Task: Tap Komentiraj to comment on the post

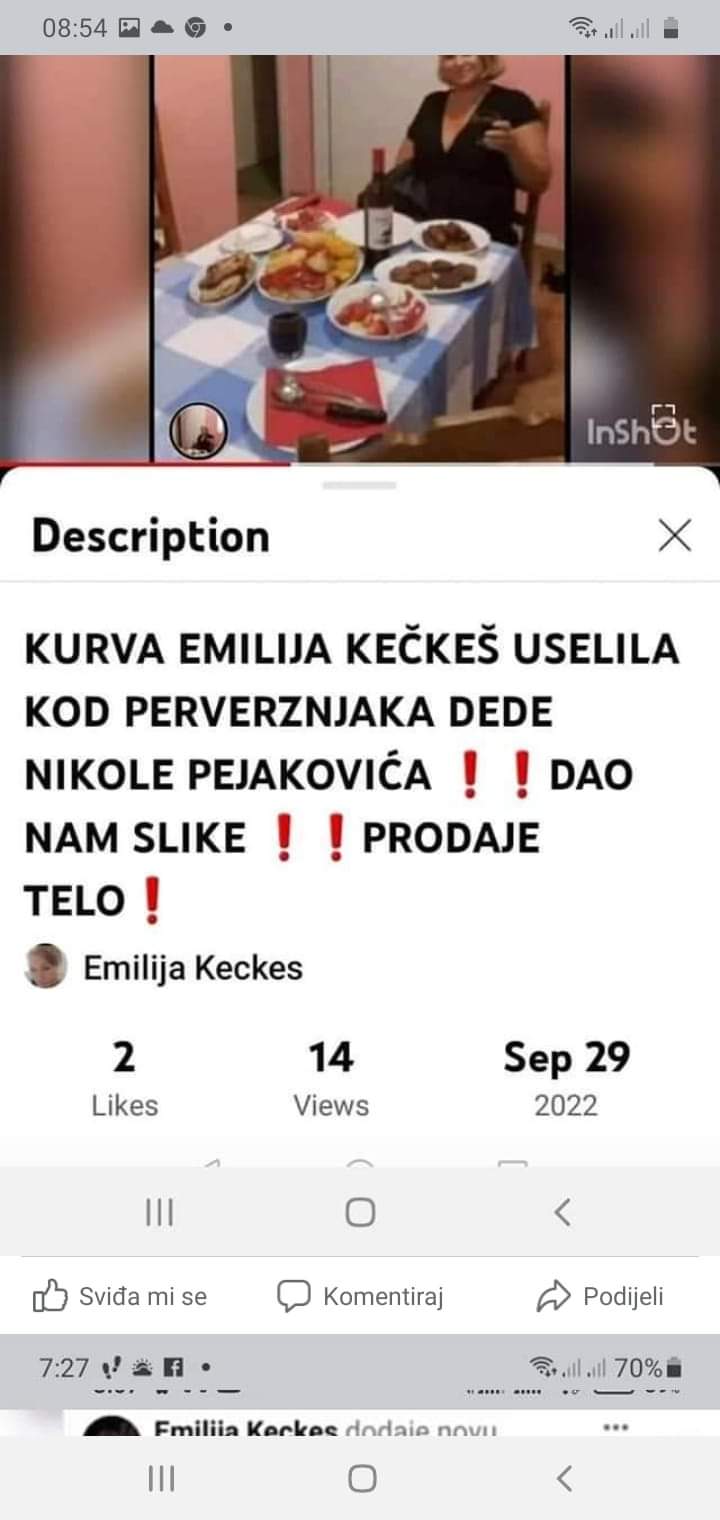Action: coord(360,1297)
